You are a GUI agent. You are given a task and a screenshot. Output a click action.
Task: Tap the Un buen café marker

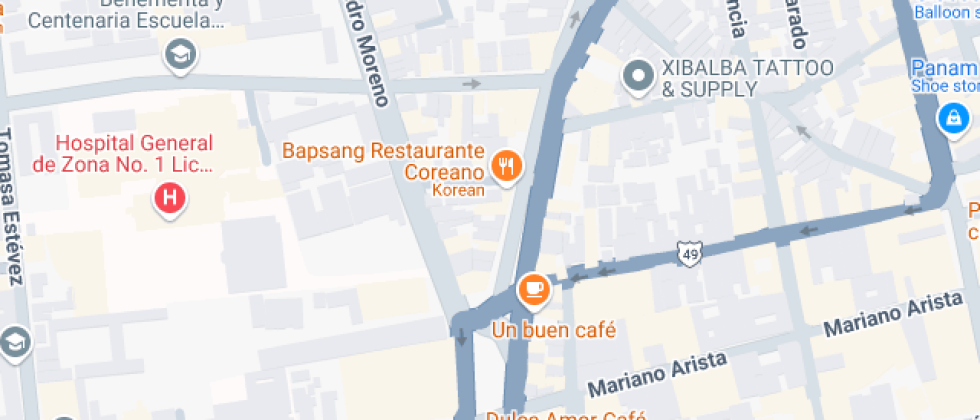click(534, 290)
